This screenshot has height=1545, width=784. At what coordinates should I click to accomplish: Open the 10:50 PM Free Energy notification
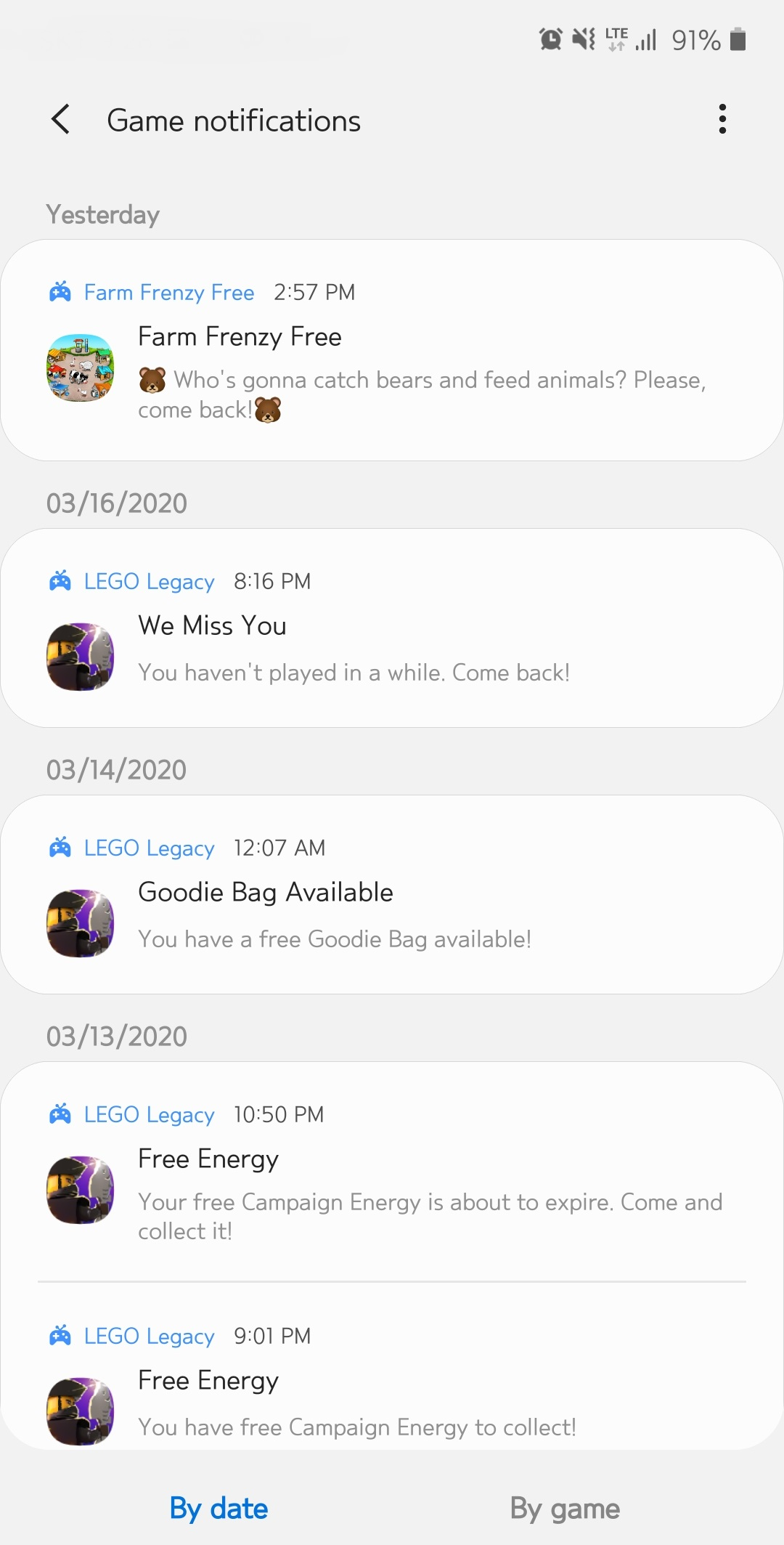(392, 1172)
